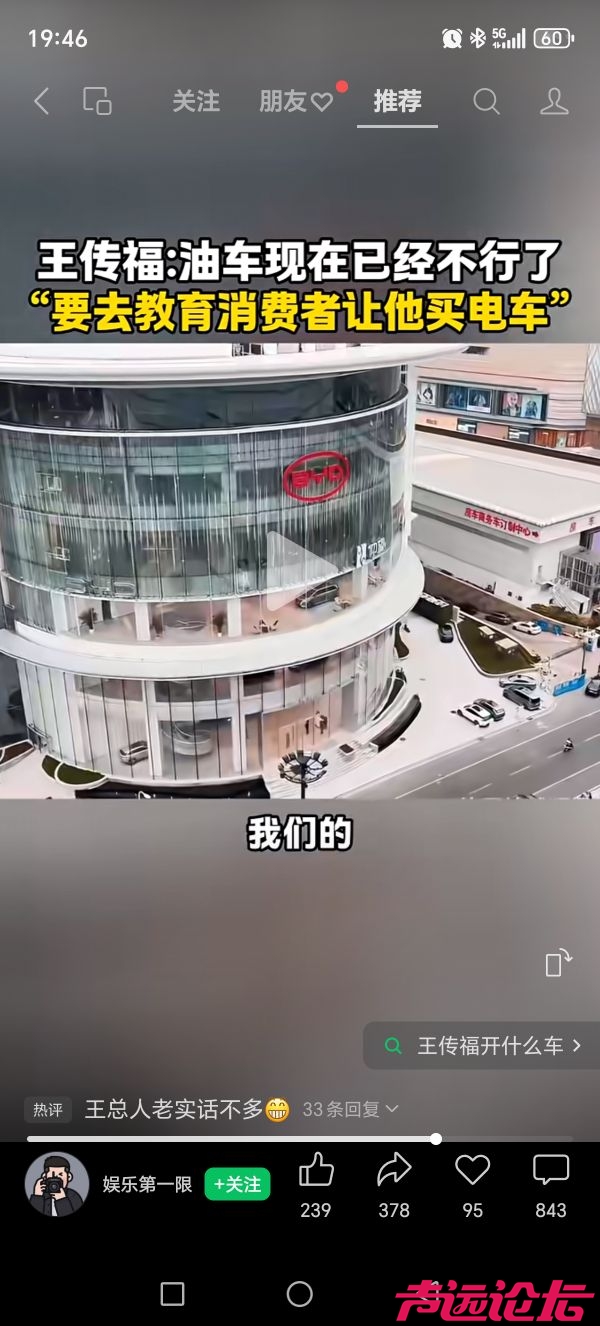The image size is (600, 1326).
Task: Open the 娱乐第一限 author avatar
Action: (57, 1184)
